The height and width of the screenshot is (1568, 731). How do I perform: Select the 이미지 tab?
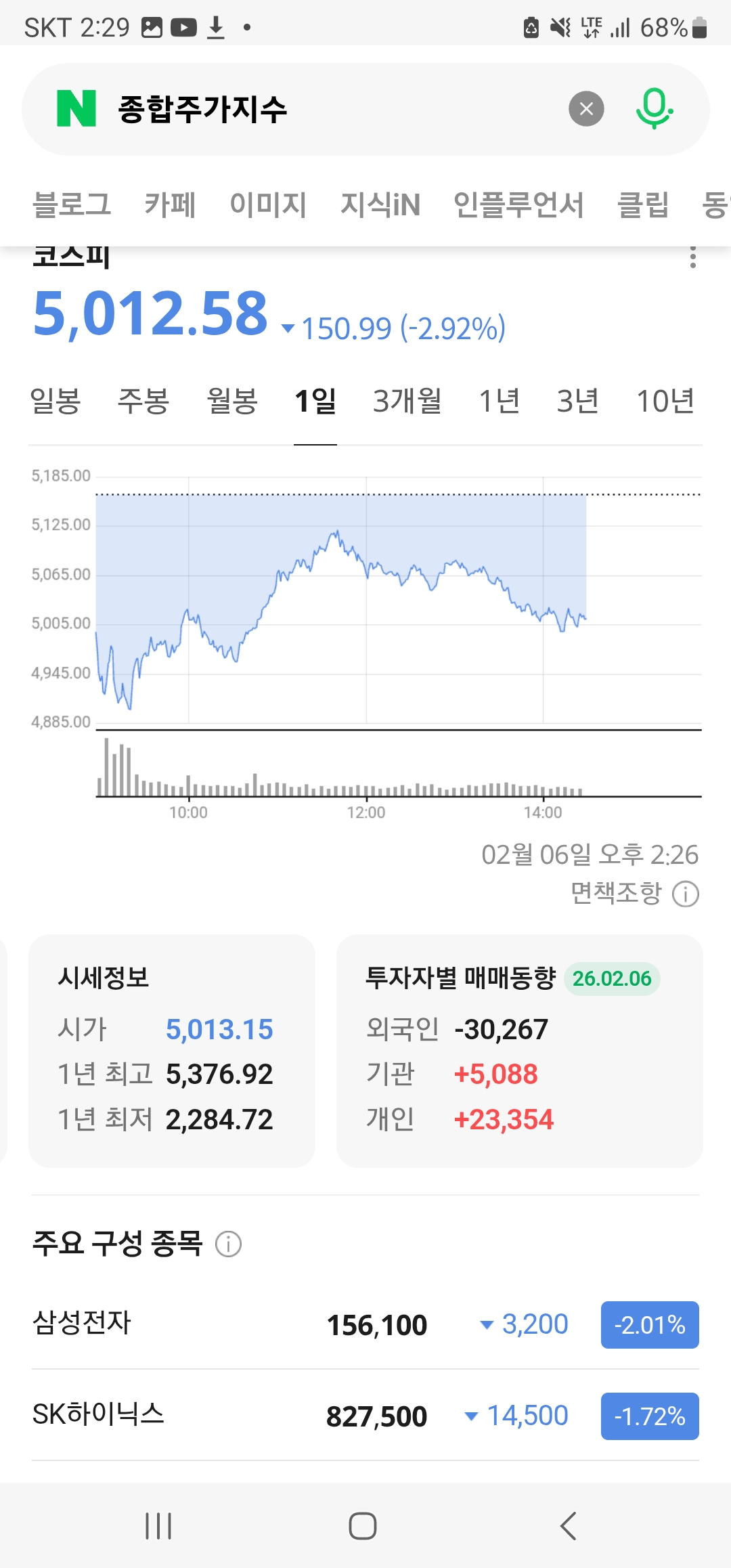pos(268,204)
